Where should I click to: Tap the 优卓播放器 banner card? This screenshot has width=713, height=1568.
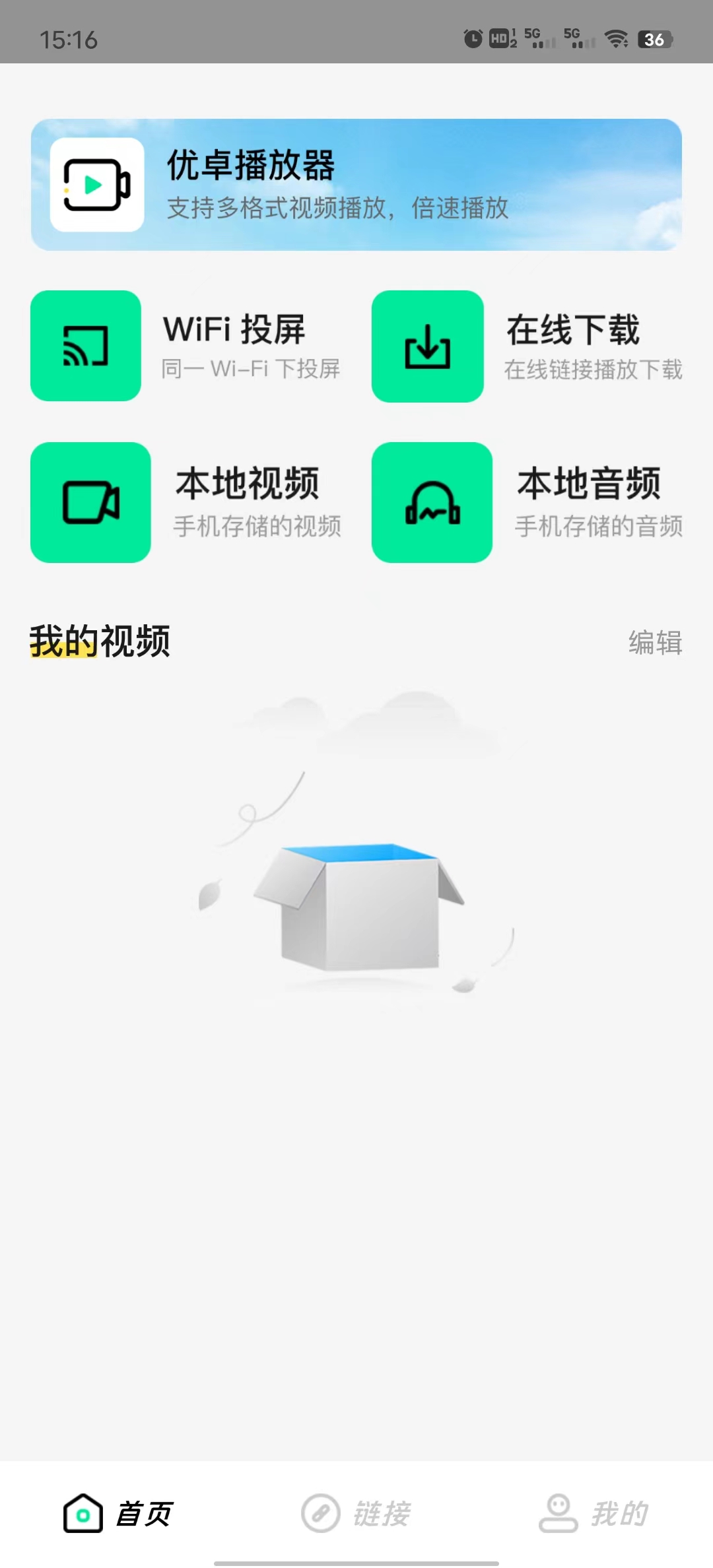click(356, 185)
